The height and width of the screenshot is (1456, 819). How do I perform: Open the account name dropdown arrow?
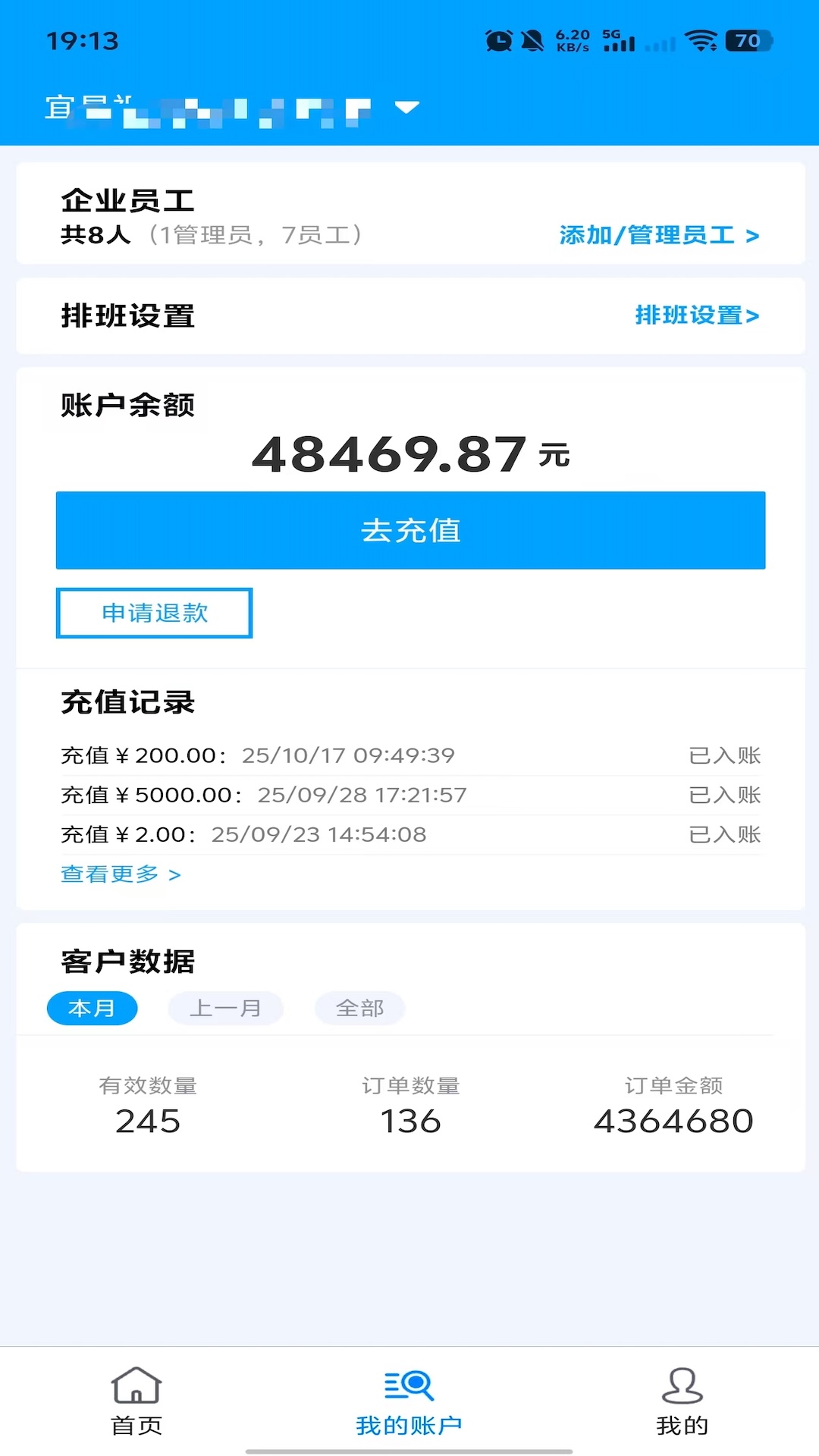click(406, 108)
